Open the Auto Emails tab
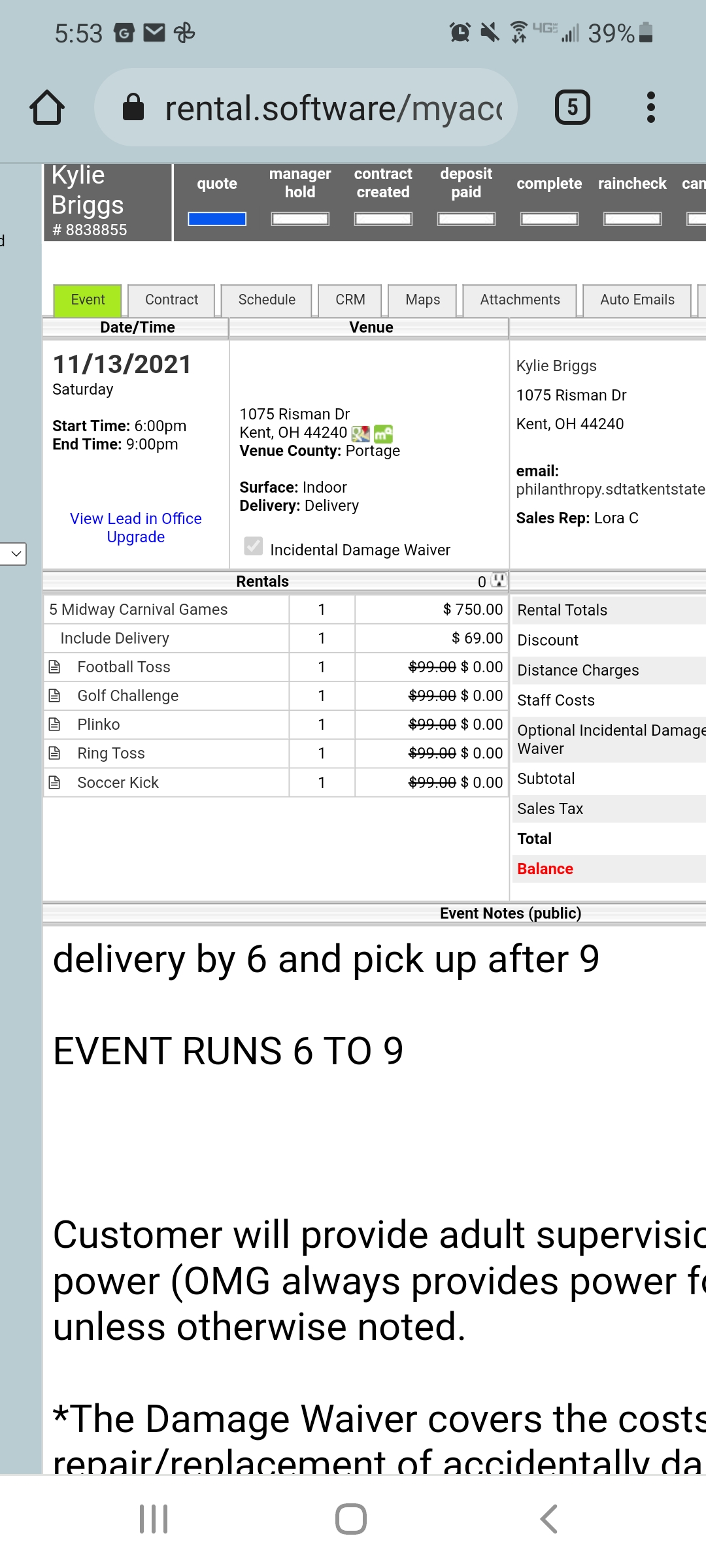Screen dimensions: 706x1568 pos(637,300)
